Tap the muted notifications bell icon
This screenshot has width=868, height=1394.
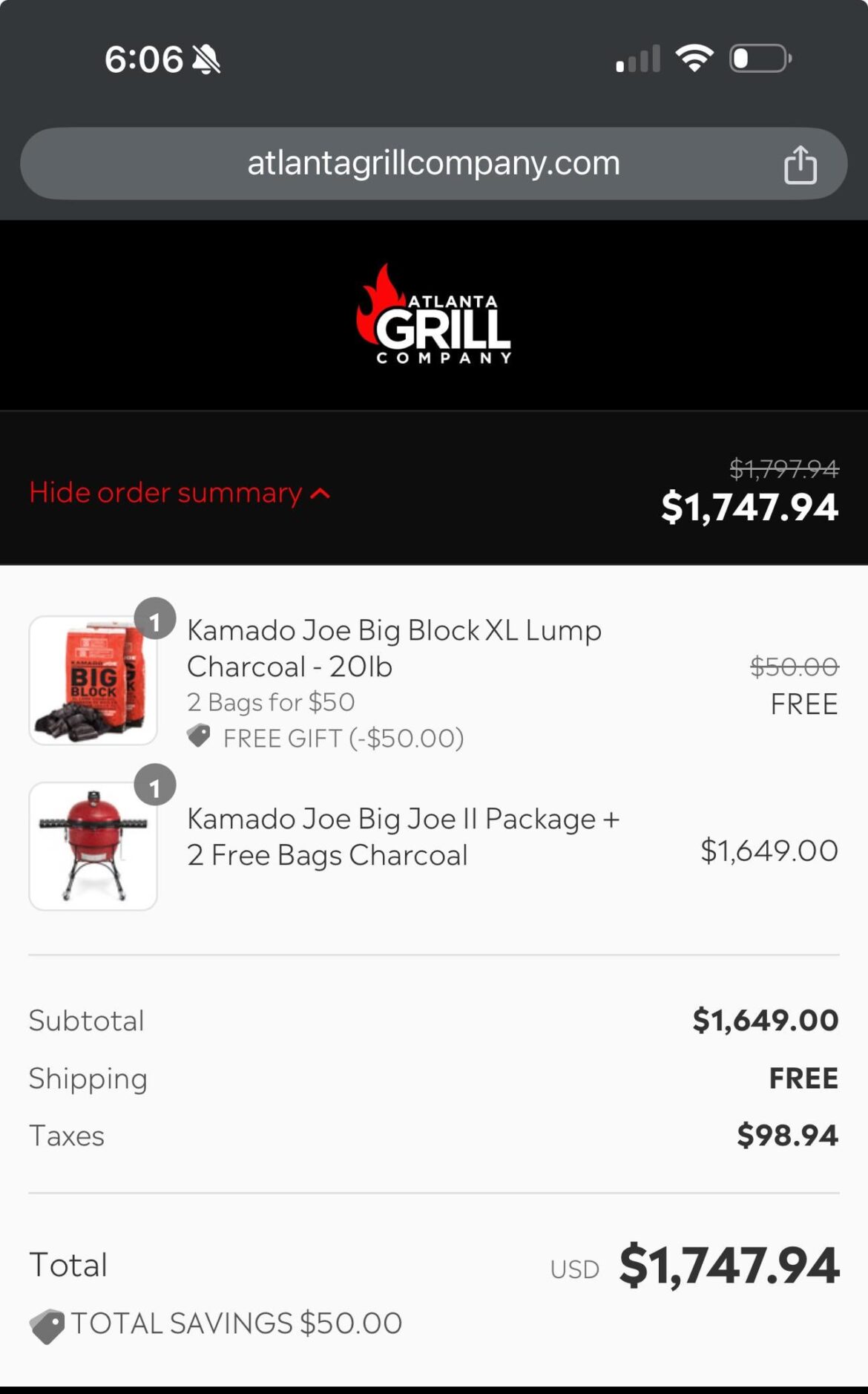tap(206, 59)
